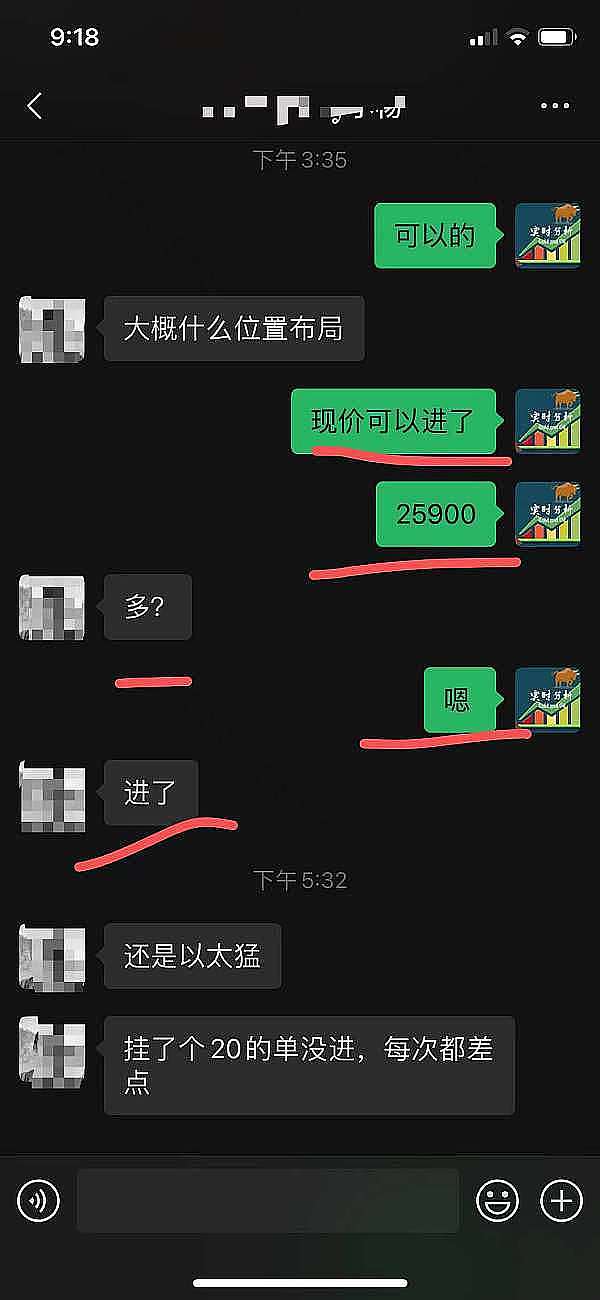Image resolution: width=600 pixels, height=1300 pixels.
Task: Open contact avatar beside "大概什么位置布局"
Action: (52, 329)
